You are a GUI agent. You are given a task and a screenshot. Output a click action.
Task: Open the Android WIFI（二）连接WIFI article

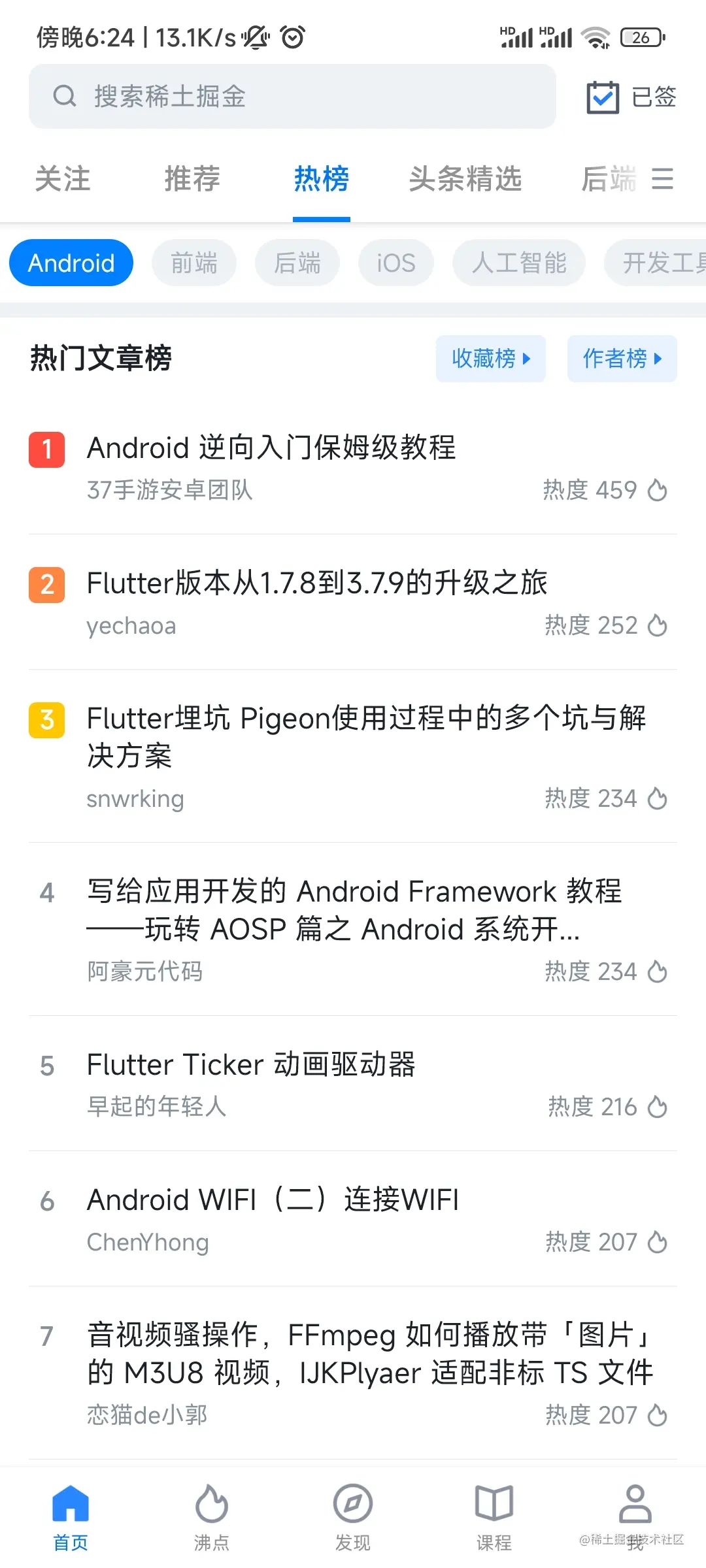(x=353, y=1219)
